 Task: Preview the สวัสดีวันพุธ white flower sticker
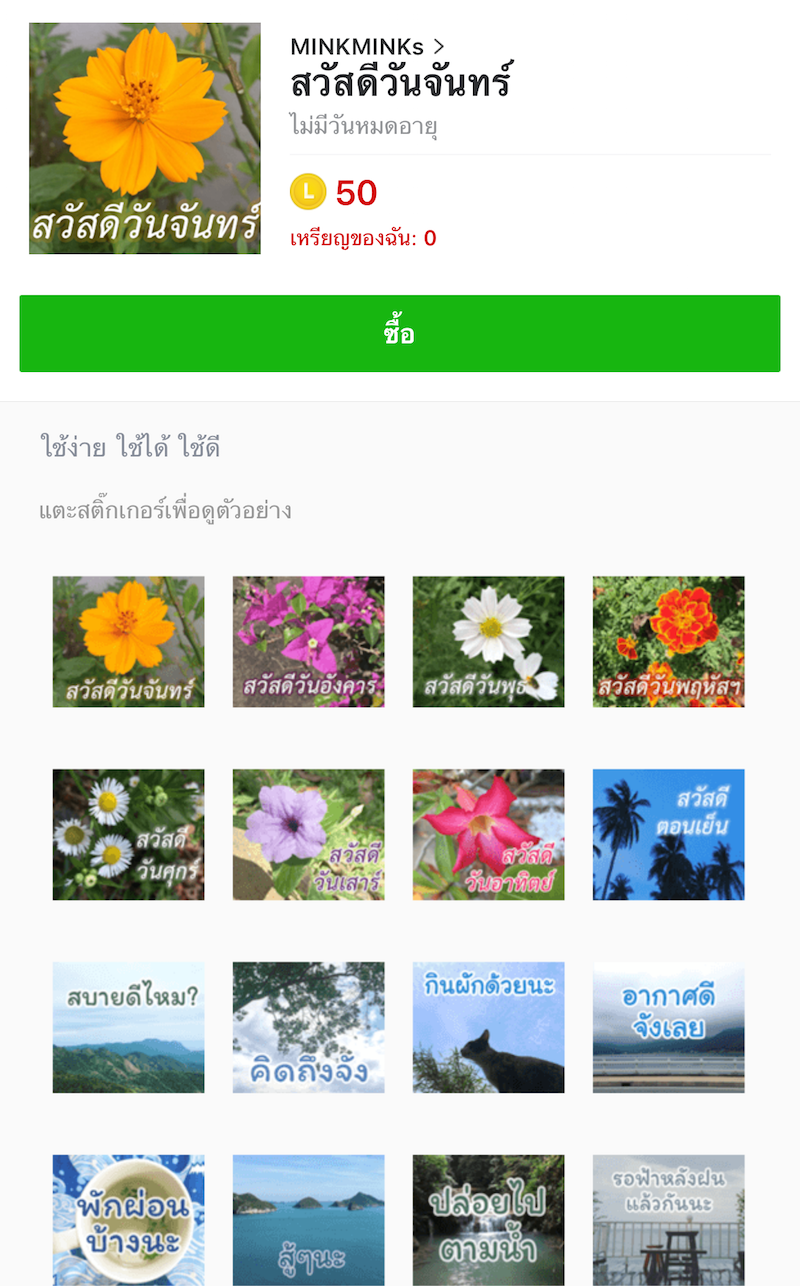coord(488,641)
